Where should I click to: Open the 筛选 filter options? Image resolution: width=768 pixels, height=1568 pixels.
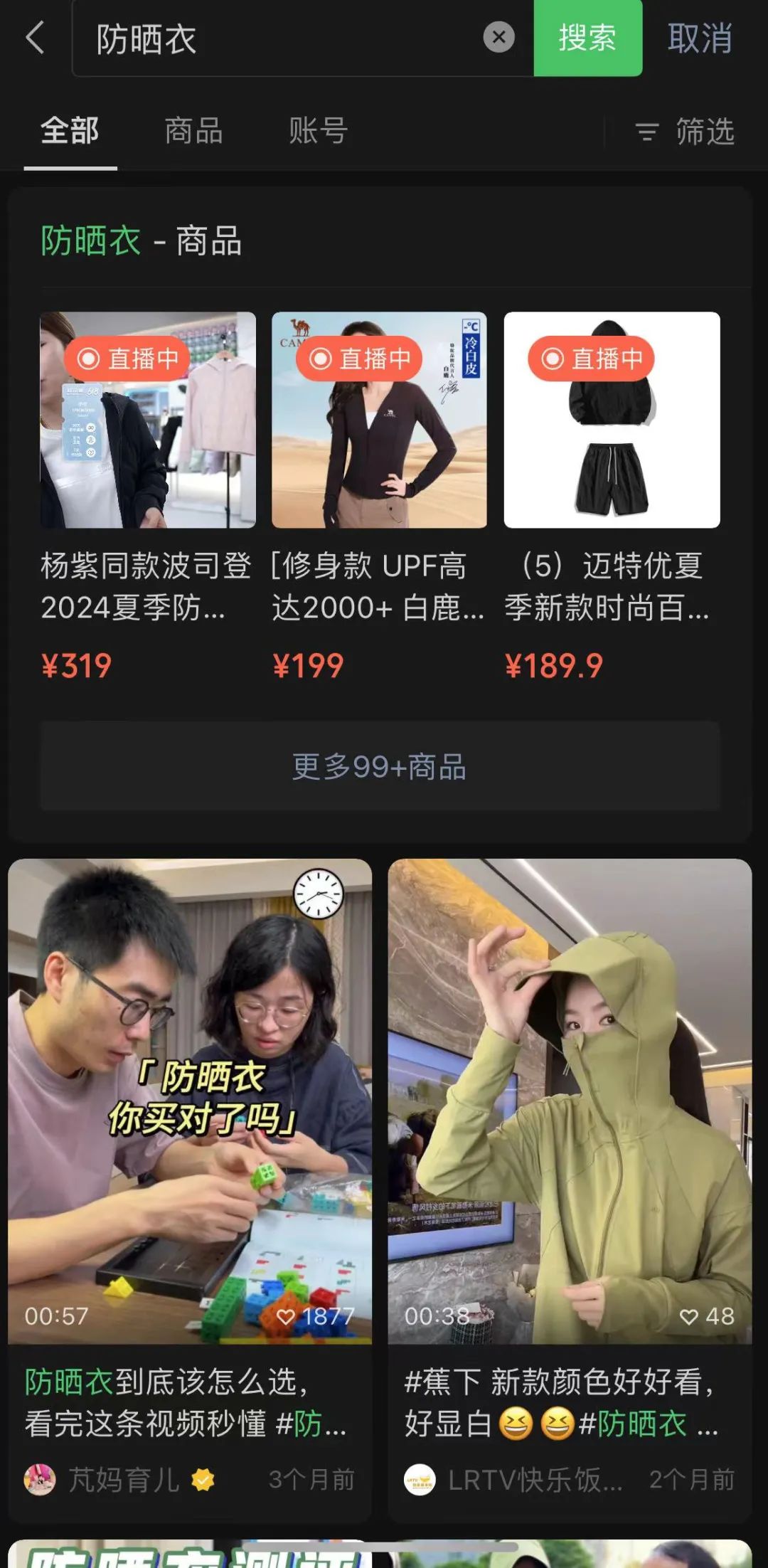685,132
